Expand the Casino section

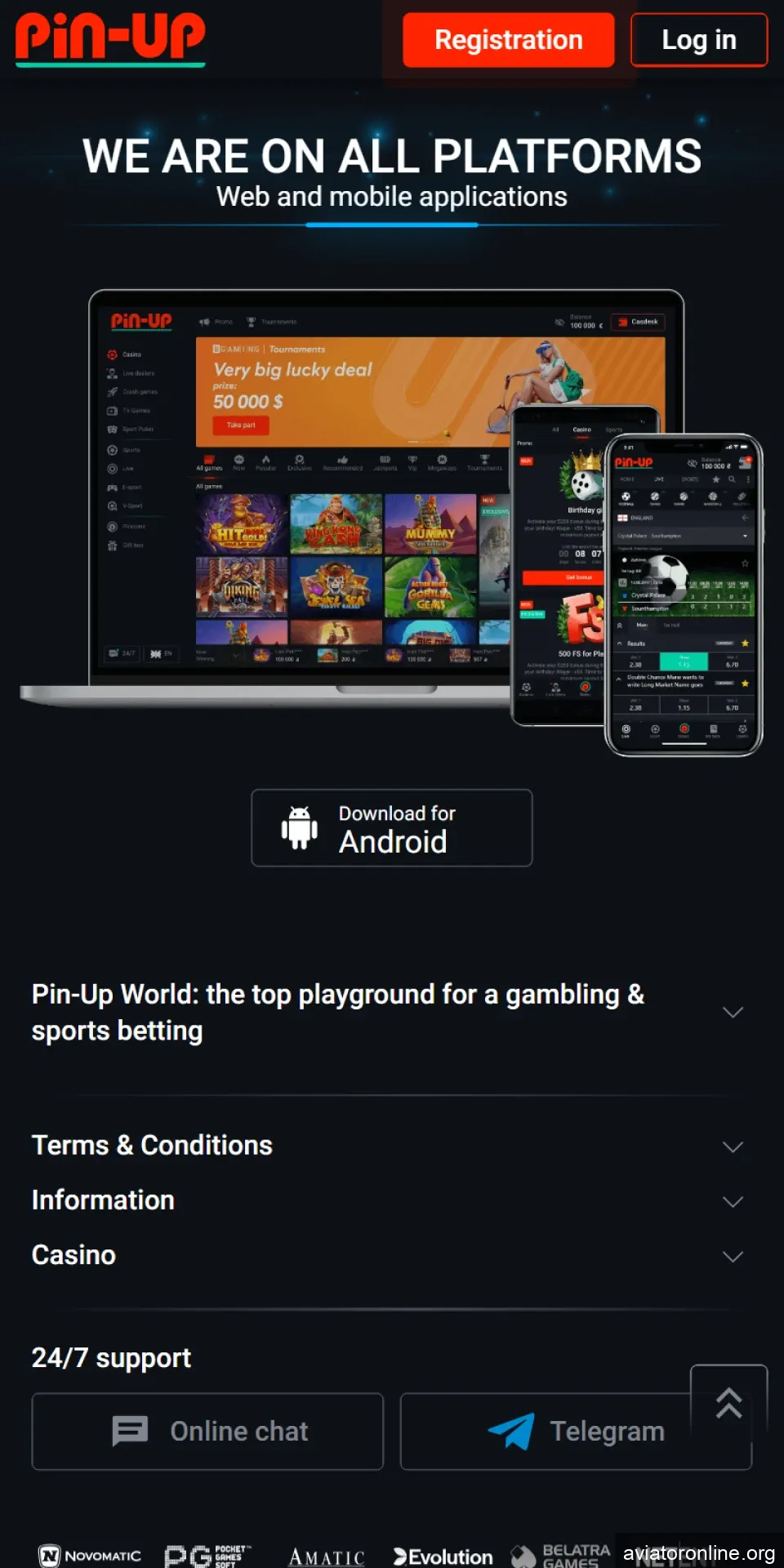coord(733,1256)
